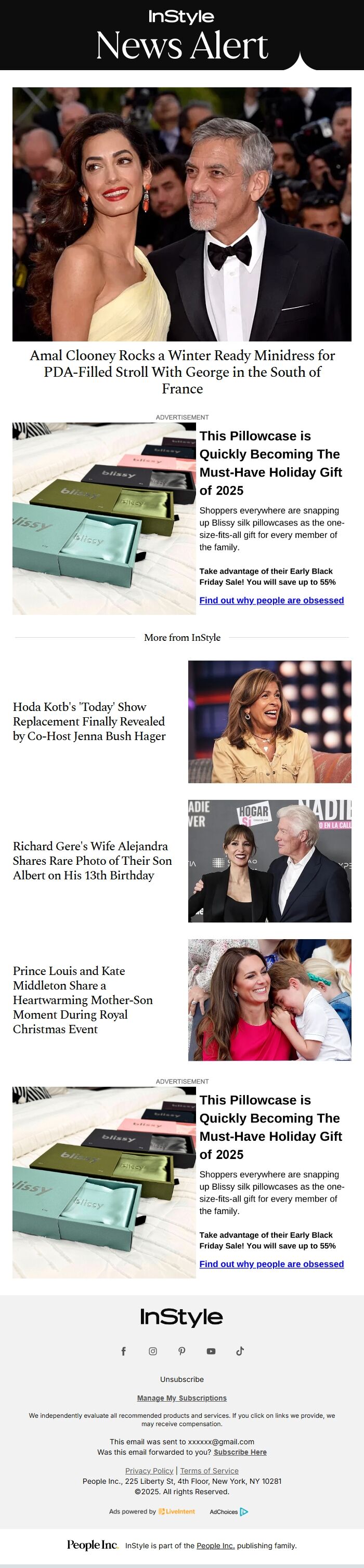364x1568 pixels.
Task: Tap the Subscribe Here link
Action: coord(240,1452)
